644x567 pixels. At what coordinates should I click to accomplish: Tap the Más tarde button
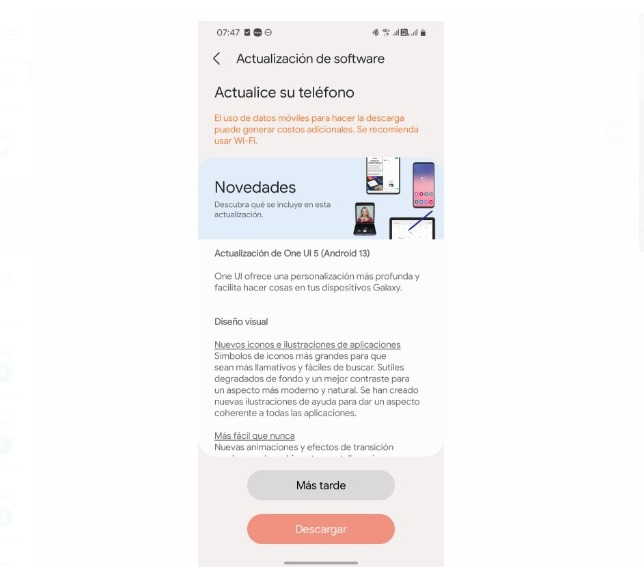pos(320,485)
